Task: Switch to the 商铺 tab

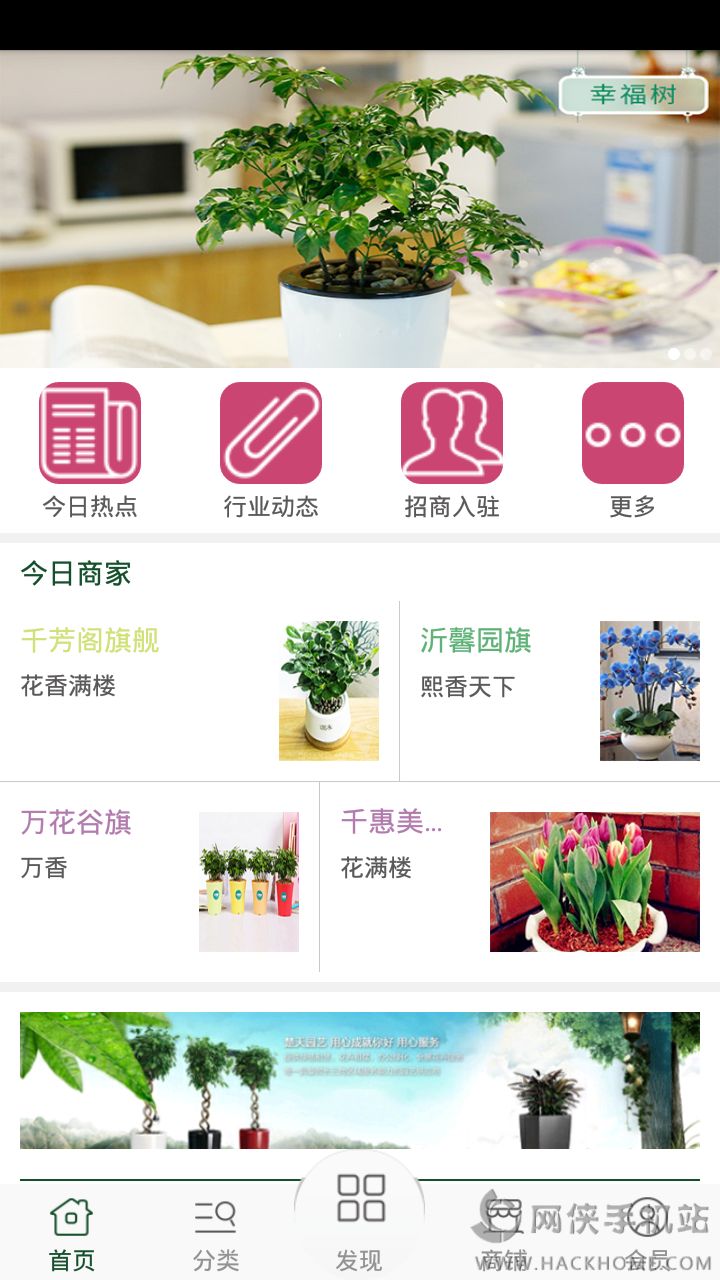Action: point(503,1235)
